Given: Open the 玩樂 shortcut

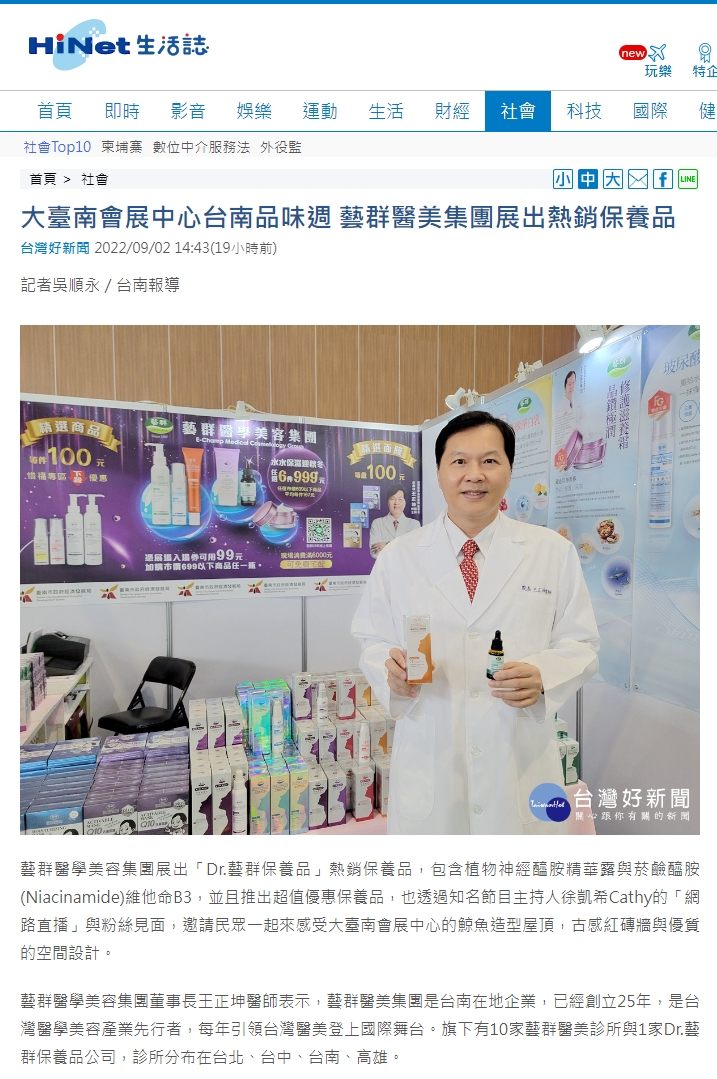Looking at the screenshot, I should tap(657, 61).
